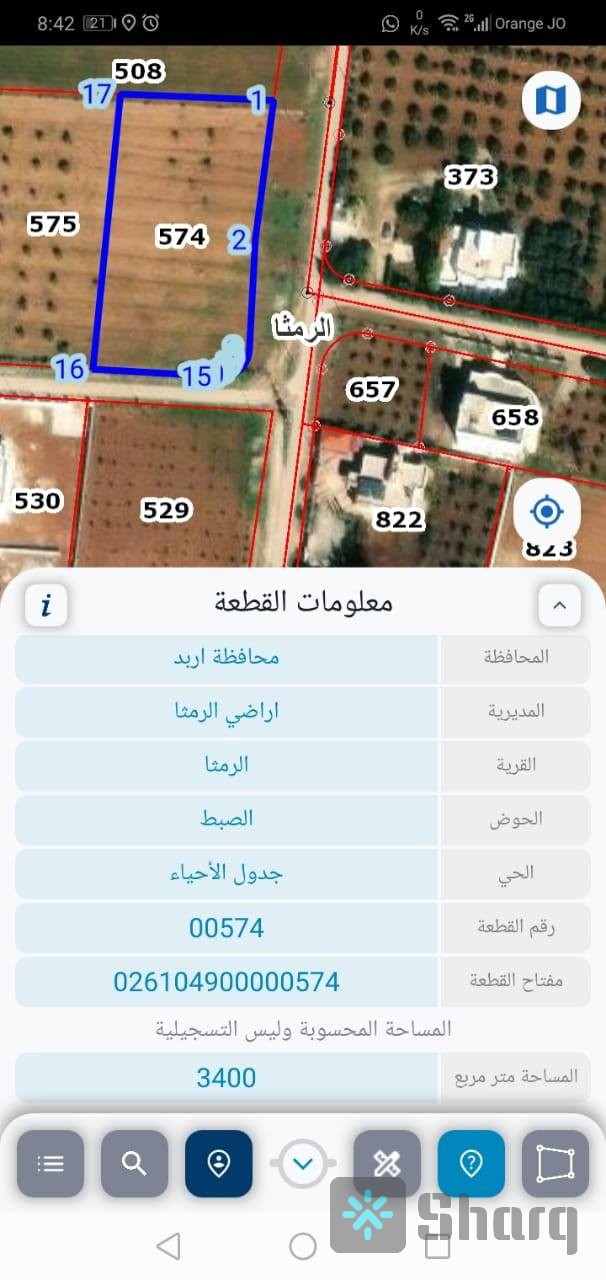606x1280 pixels.
Task: Select the polygon drawing tool
Action: (x=555, y=1164)
